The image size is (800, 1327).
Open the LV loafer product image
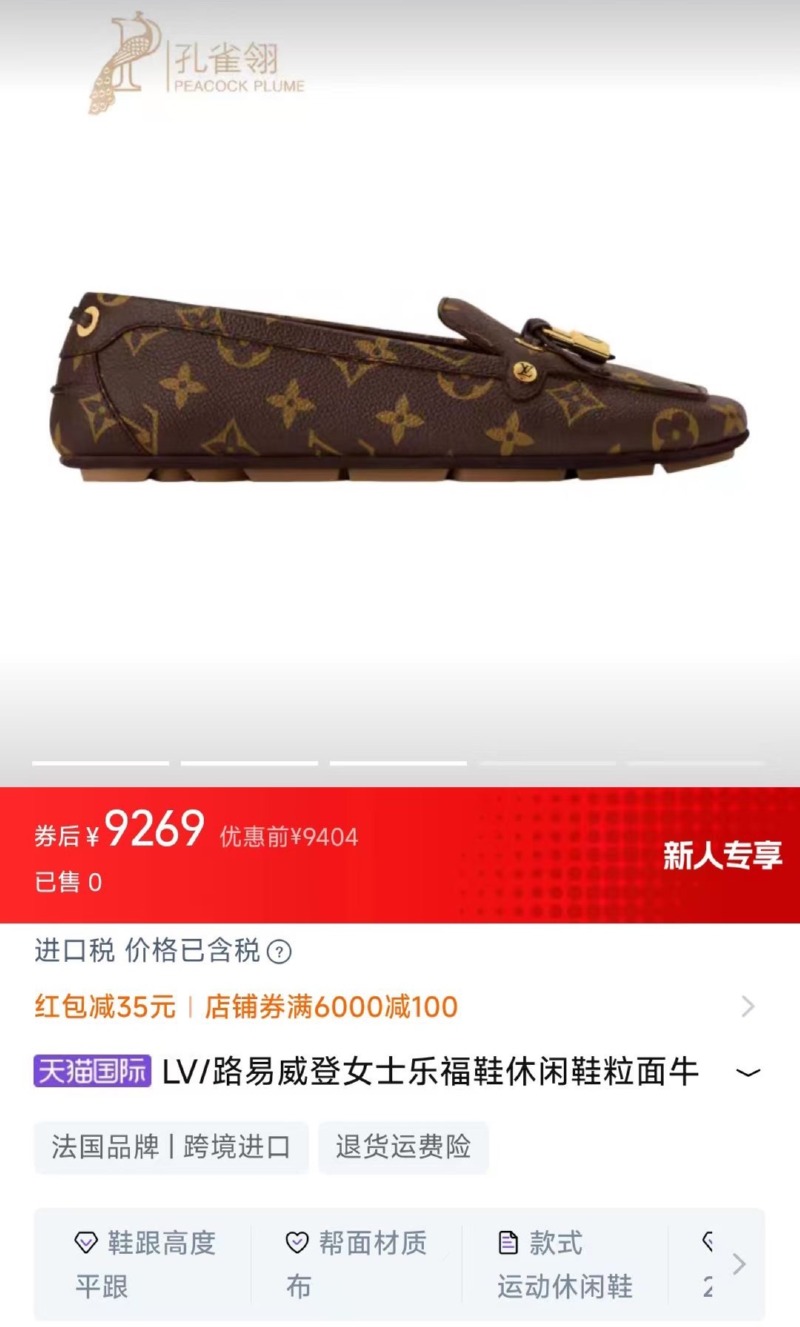[x=400, y=388]
